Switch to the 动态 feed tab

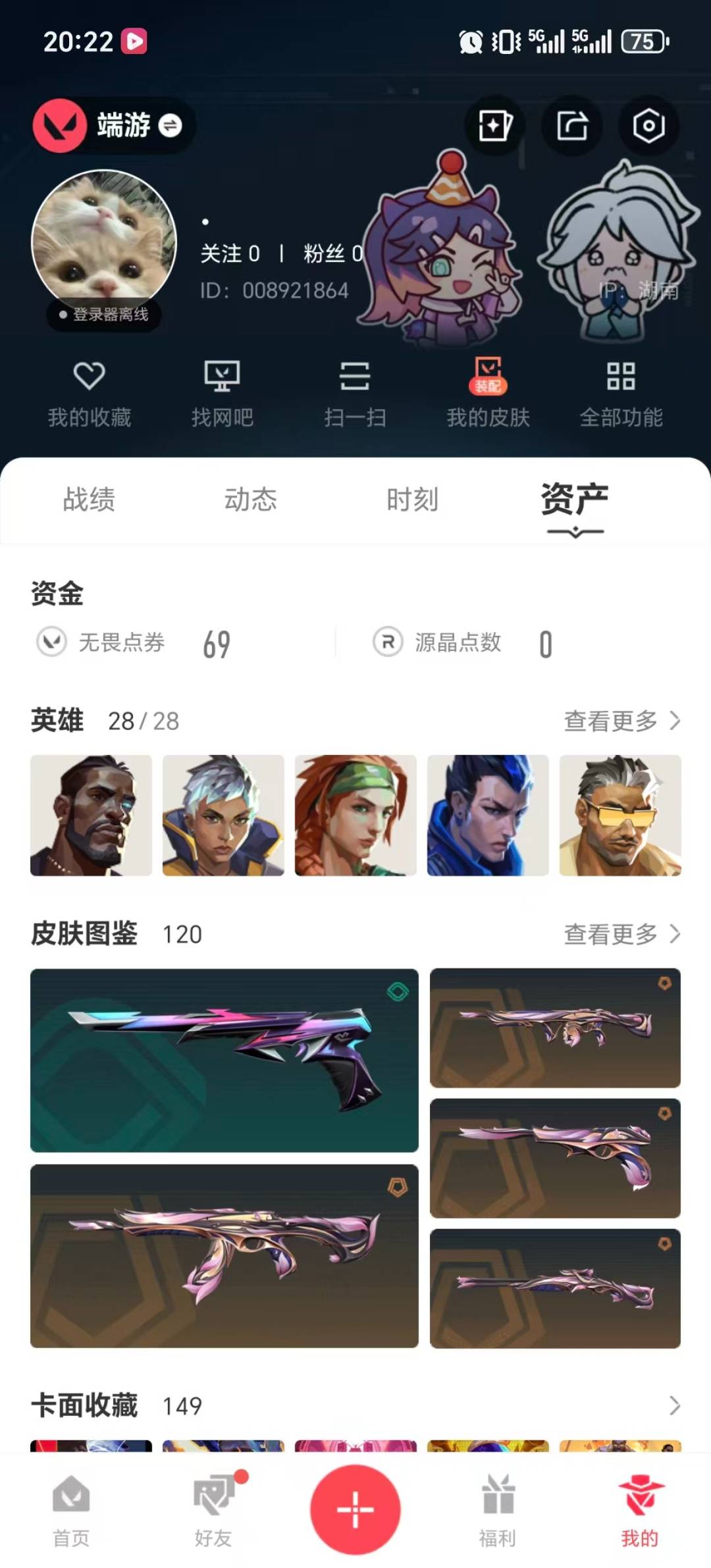(x=251, y=501)
